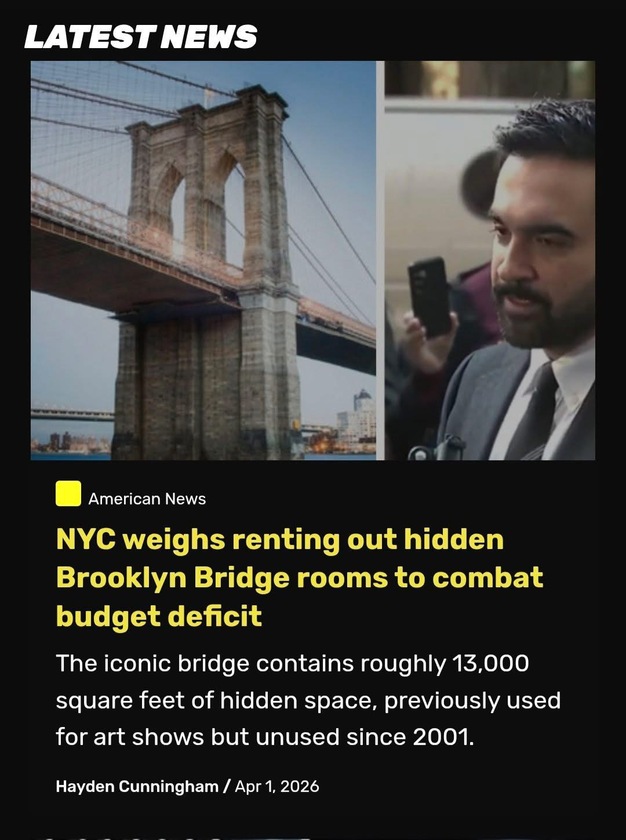The height and width of the screenshot is (840, 626).
Task: View author Hayden Cunningham's page
Action: [x=137, y=786]
